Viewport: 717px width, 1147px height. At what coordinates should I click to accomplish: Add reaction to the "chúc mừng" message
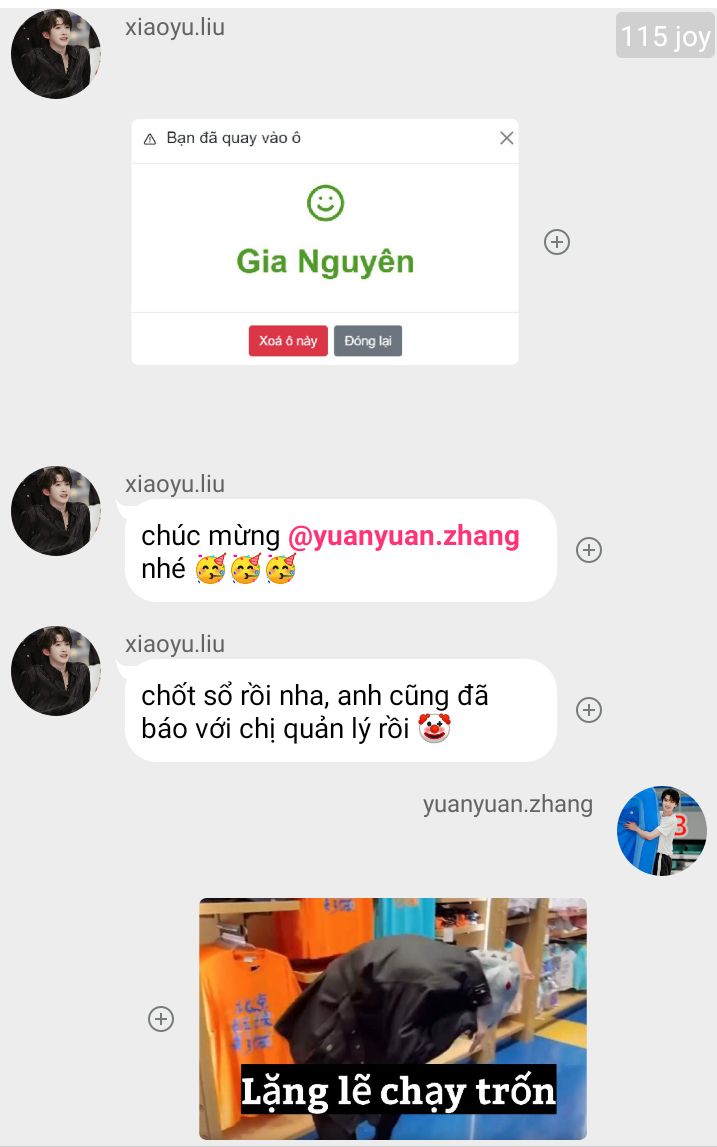(x=589, y=550)
